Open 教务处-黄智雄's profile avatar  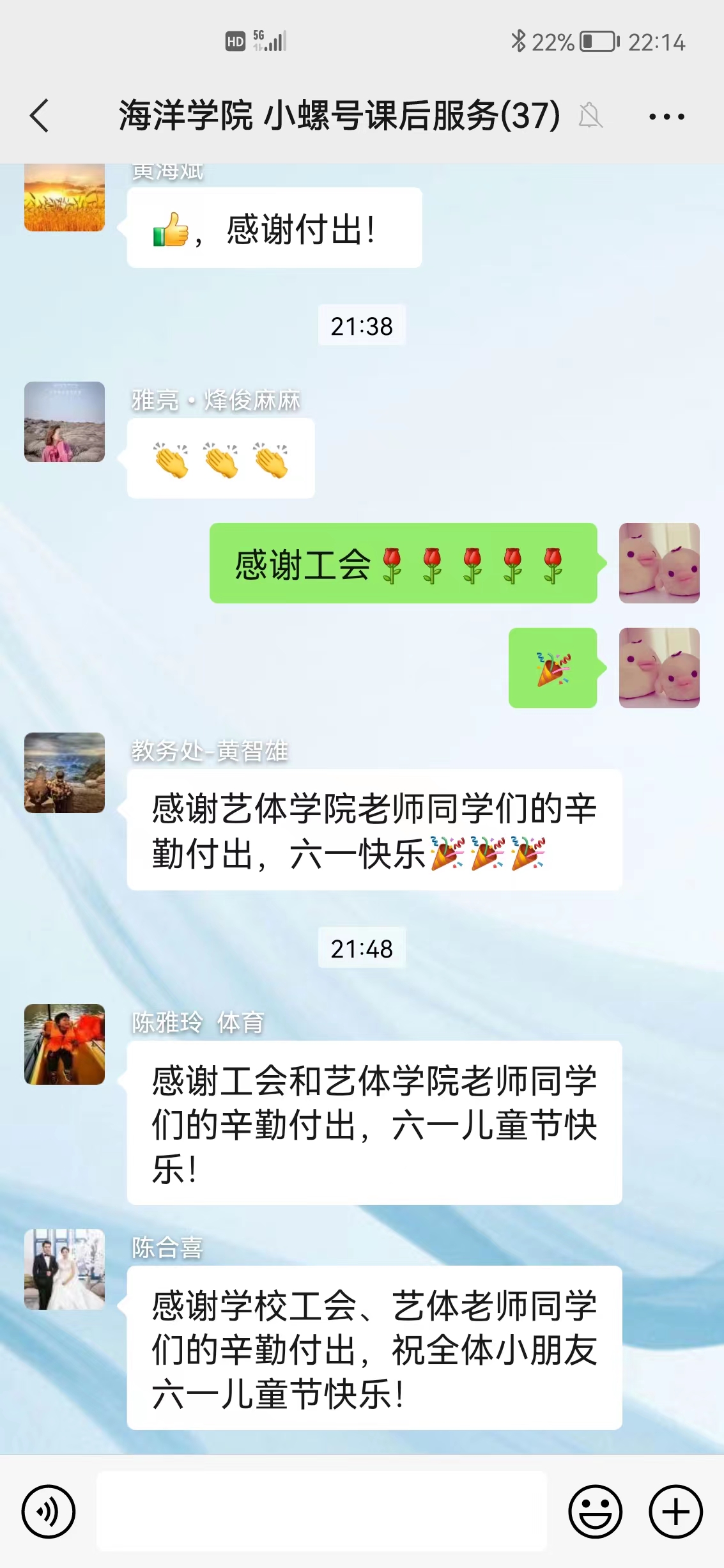[x=65, y=773]
